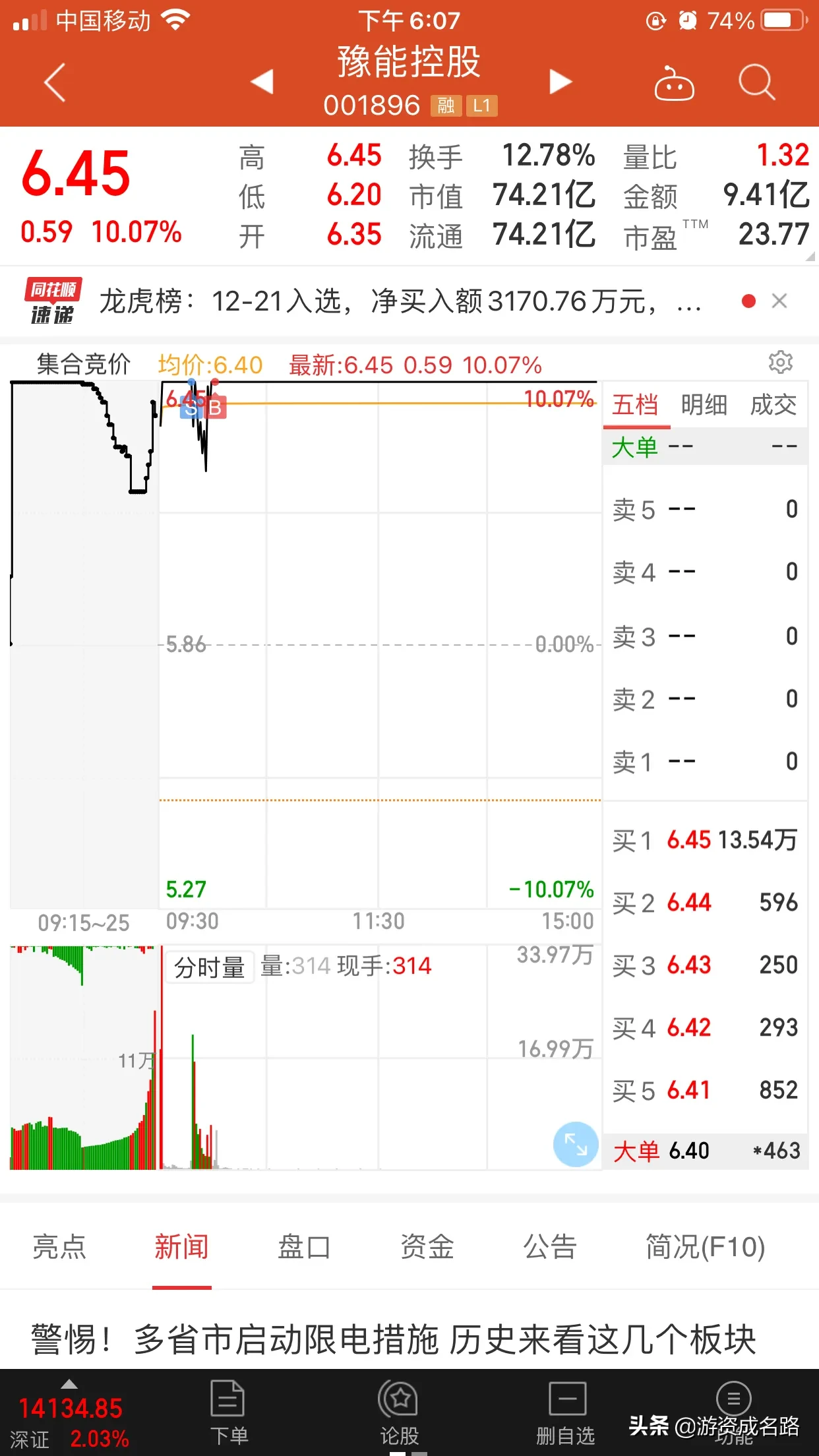Open the 分时量 indicator selector
This screenshot has height=1456, width=819.
(x=210, y=967)
